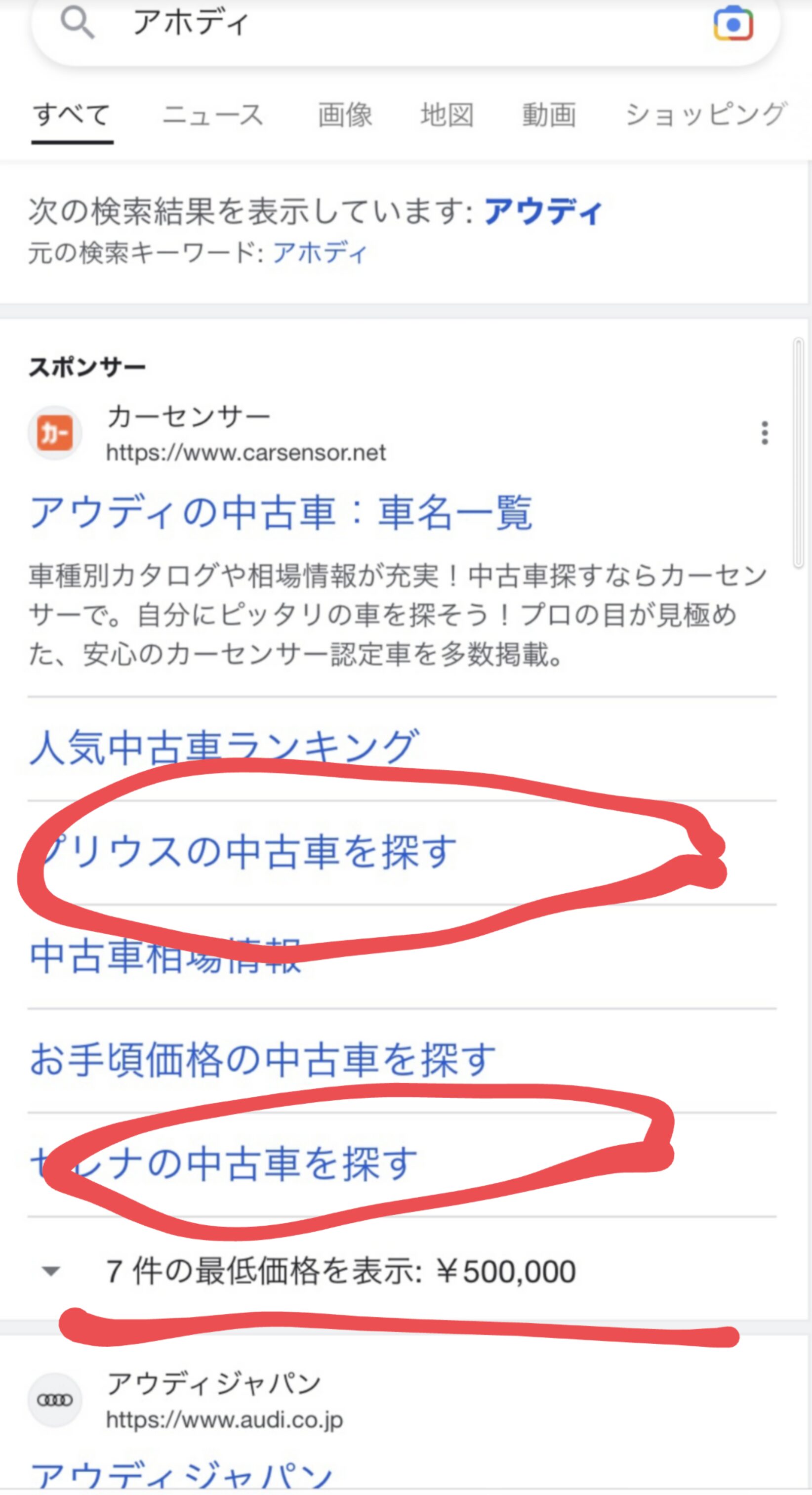Open お手頃価格の中古車を探す link

[263, 1060]
